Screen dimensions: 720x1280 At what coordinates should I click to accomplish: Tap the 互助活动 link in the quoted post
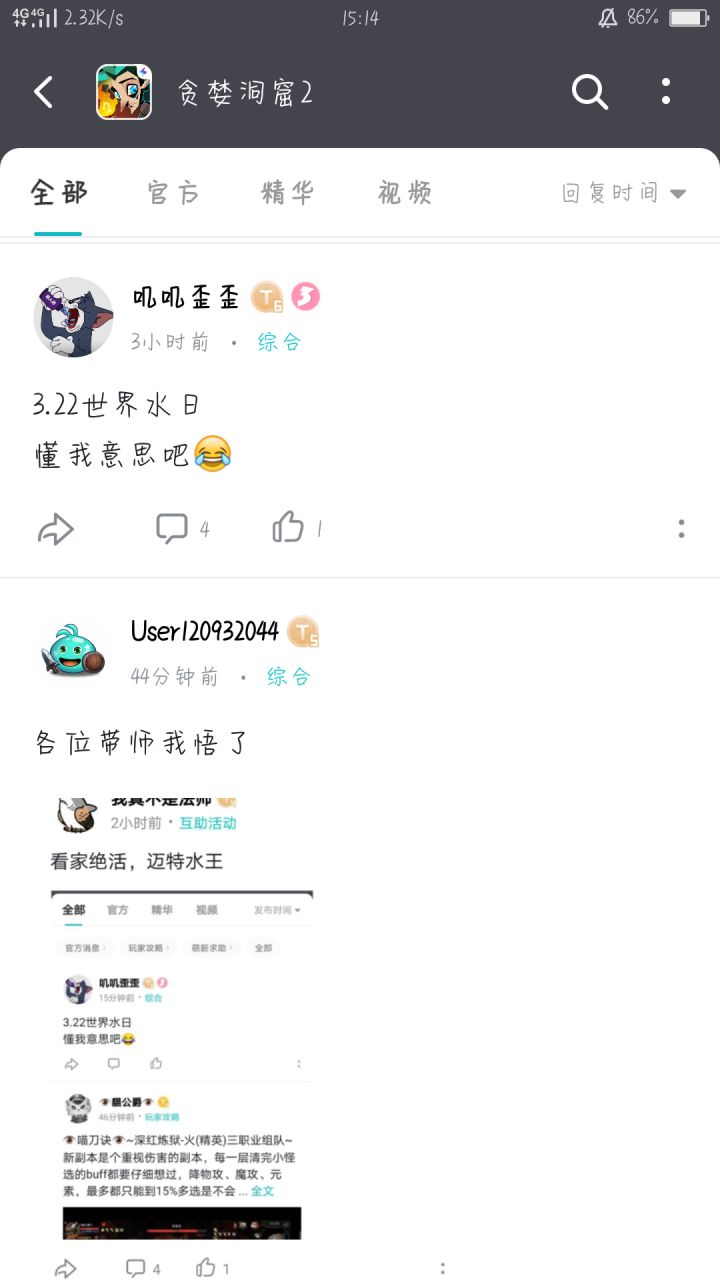207,825
